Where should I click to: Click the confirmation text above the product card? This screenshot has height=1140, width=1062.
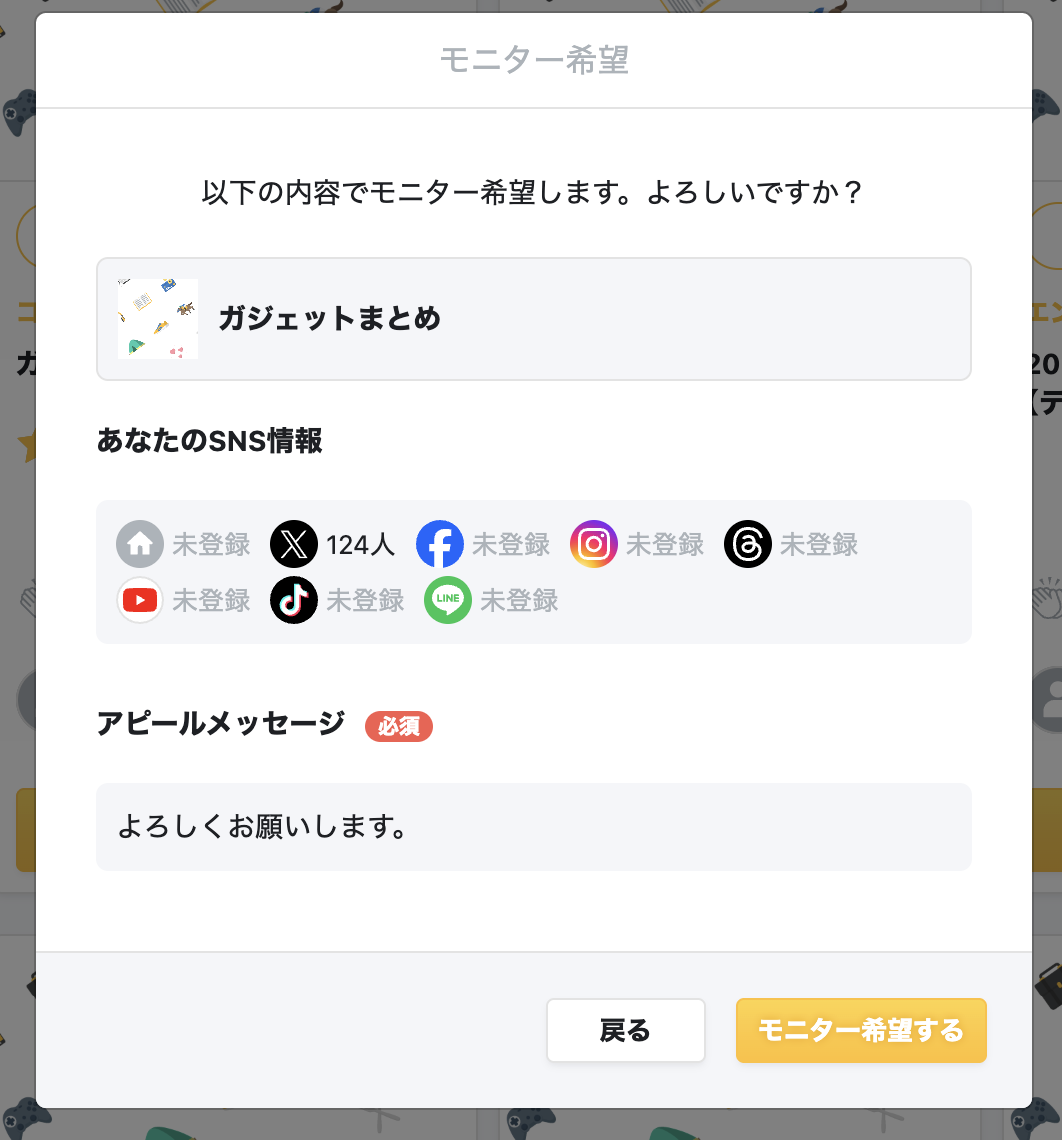(531, 190)
